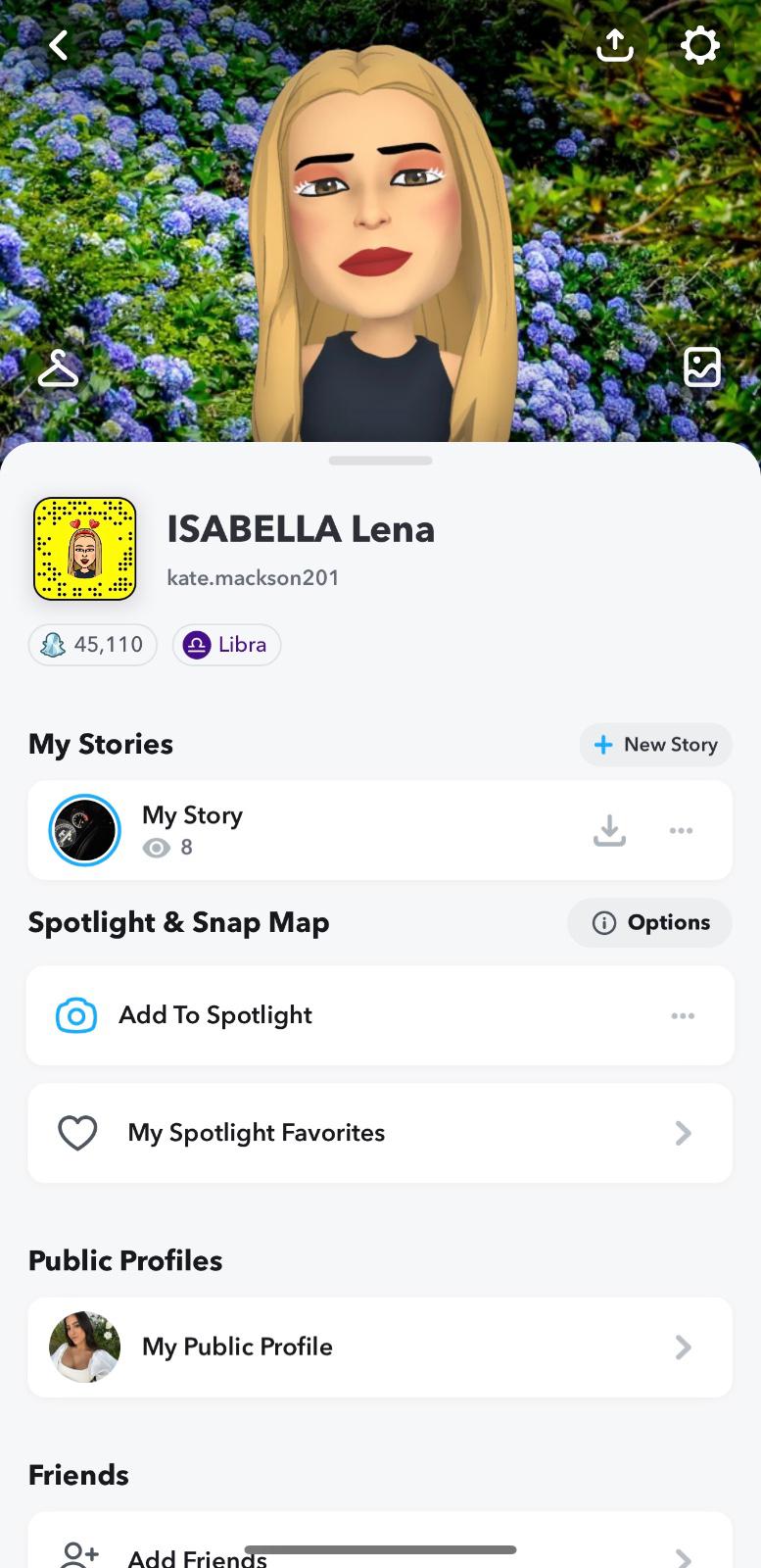Go back using the top-left arrow

coord(59,45)
